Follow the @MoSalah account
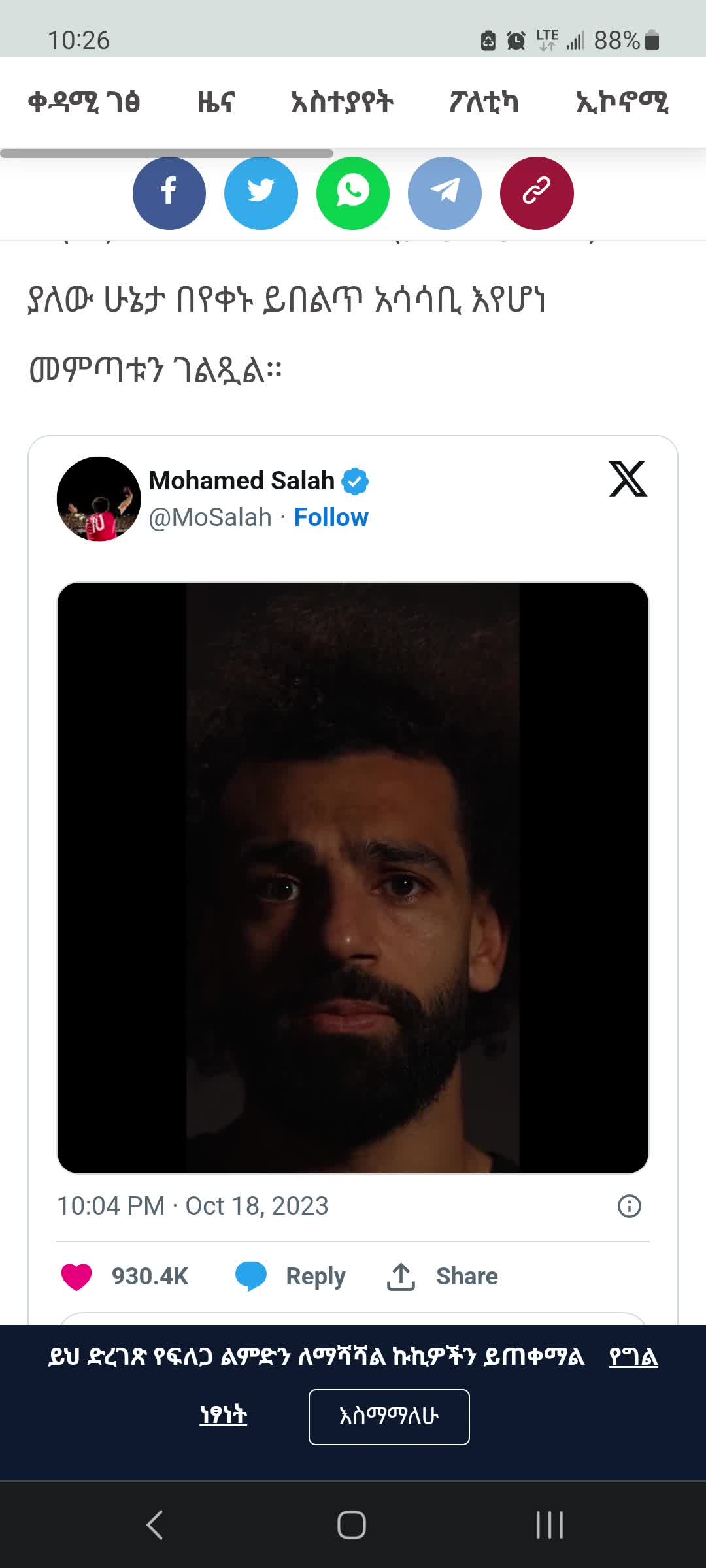 coord(331,517)
